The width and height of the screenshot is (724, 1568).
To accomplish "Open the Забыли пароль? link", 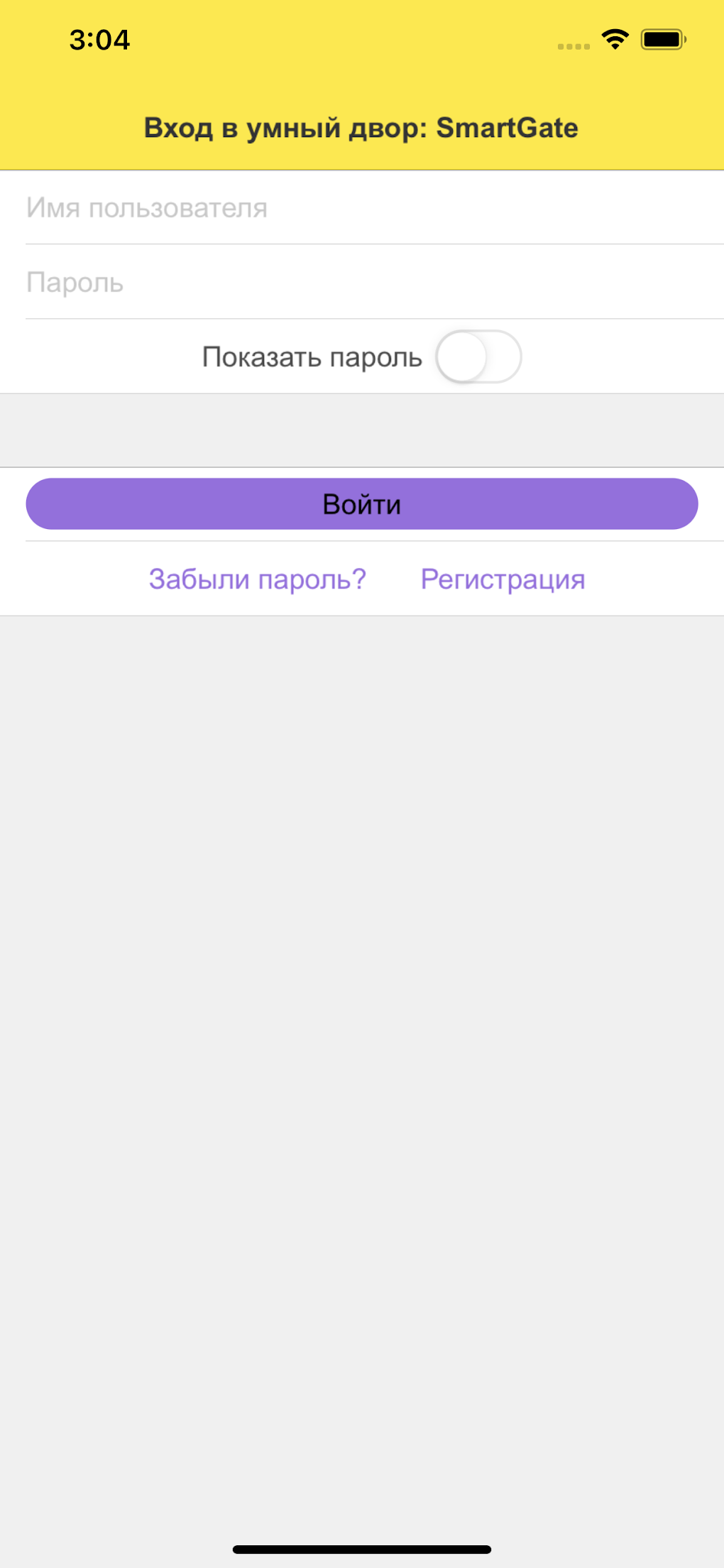I will point(257,579).
